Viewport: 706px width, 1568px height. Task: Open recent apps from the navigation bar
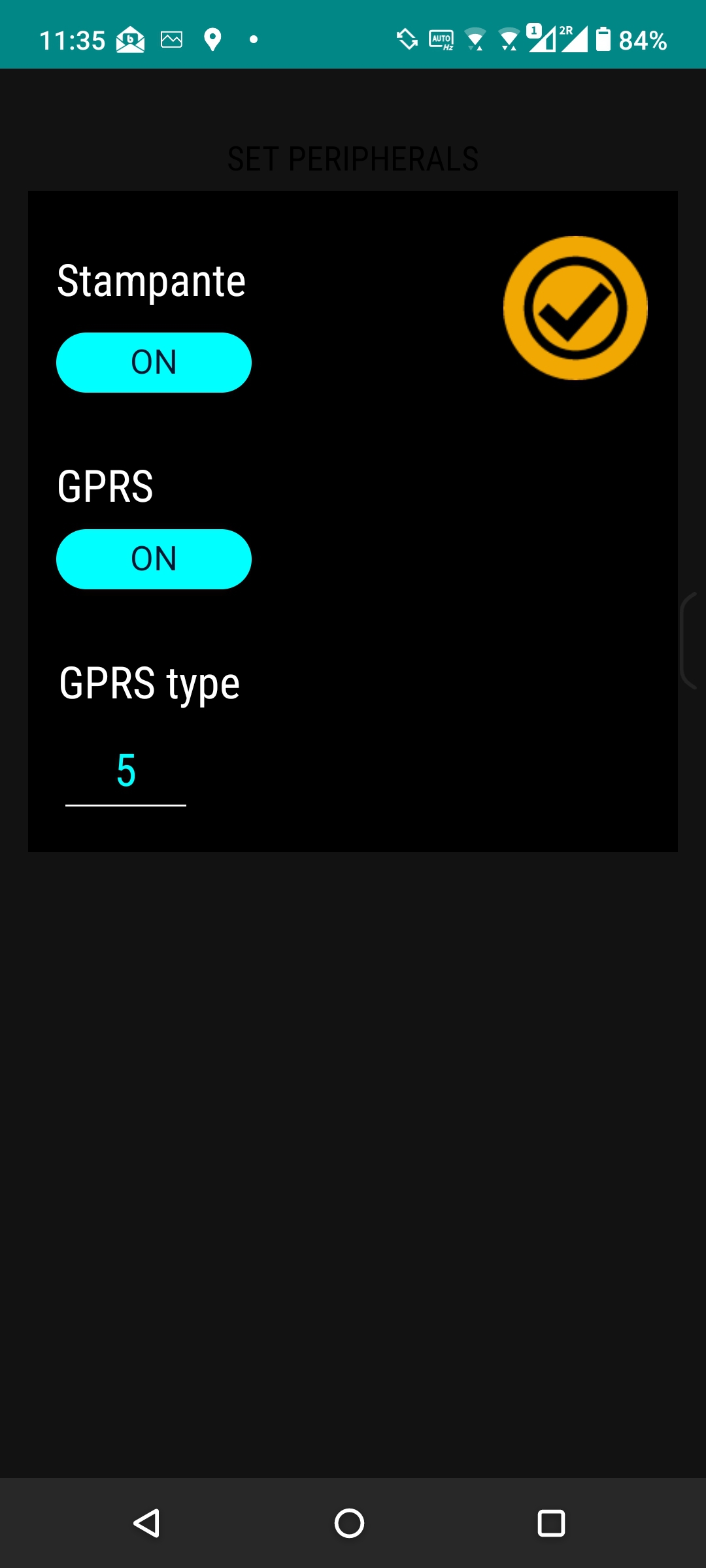[x=551, y=1523]
